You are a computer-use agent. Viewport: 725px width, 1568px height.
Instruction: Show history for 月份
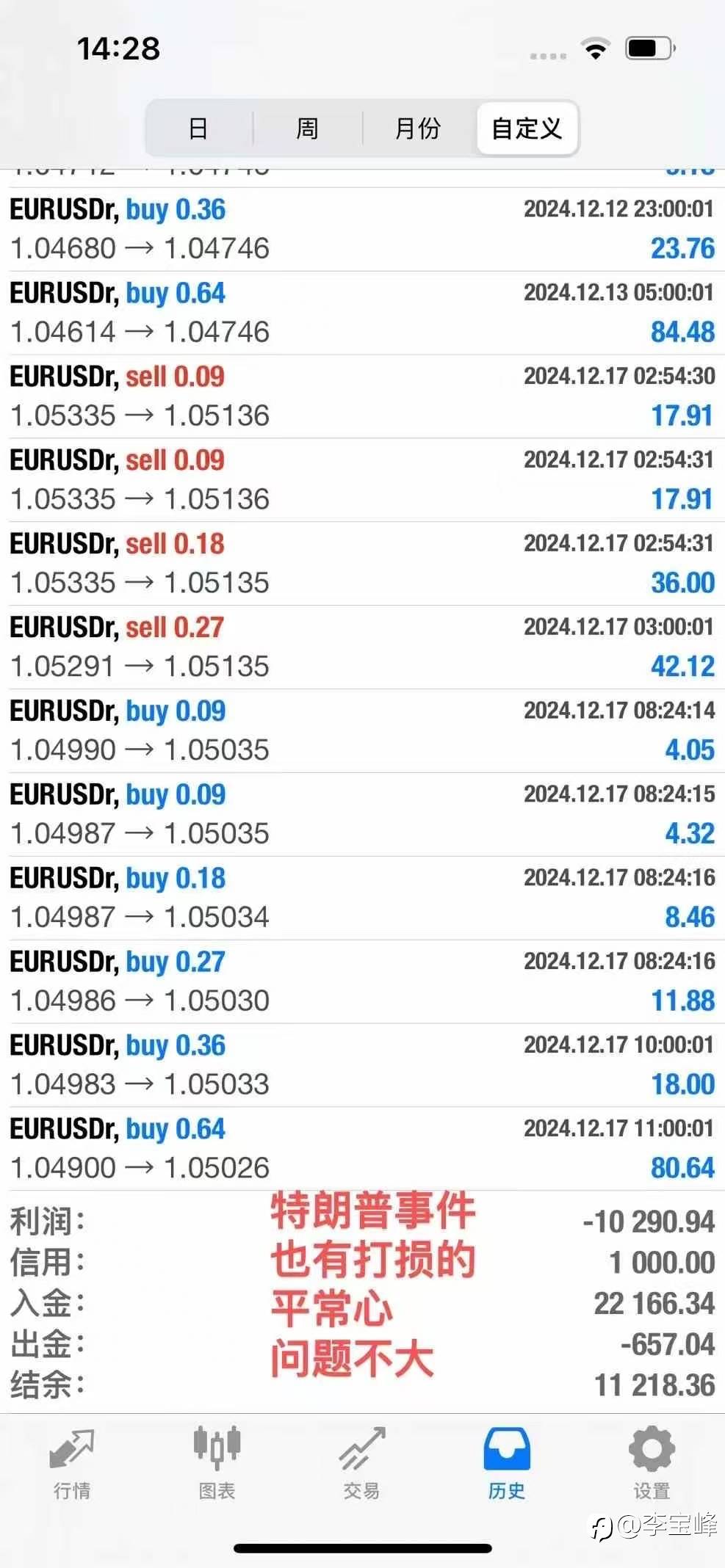[417, 129]
